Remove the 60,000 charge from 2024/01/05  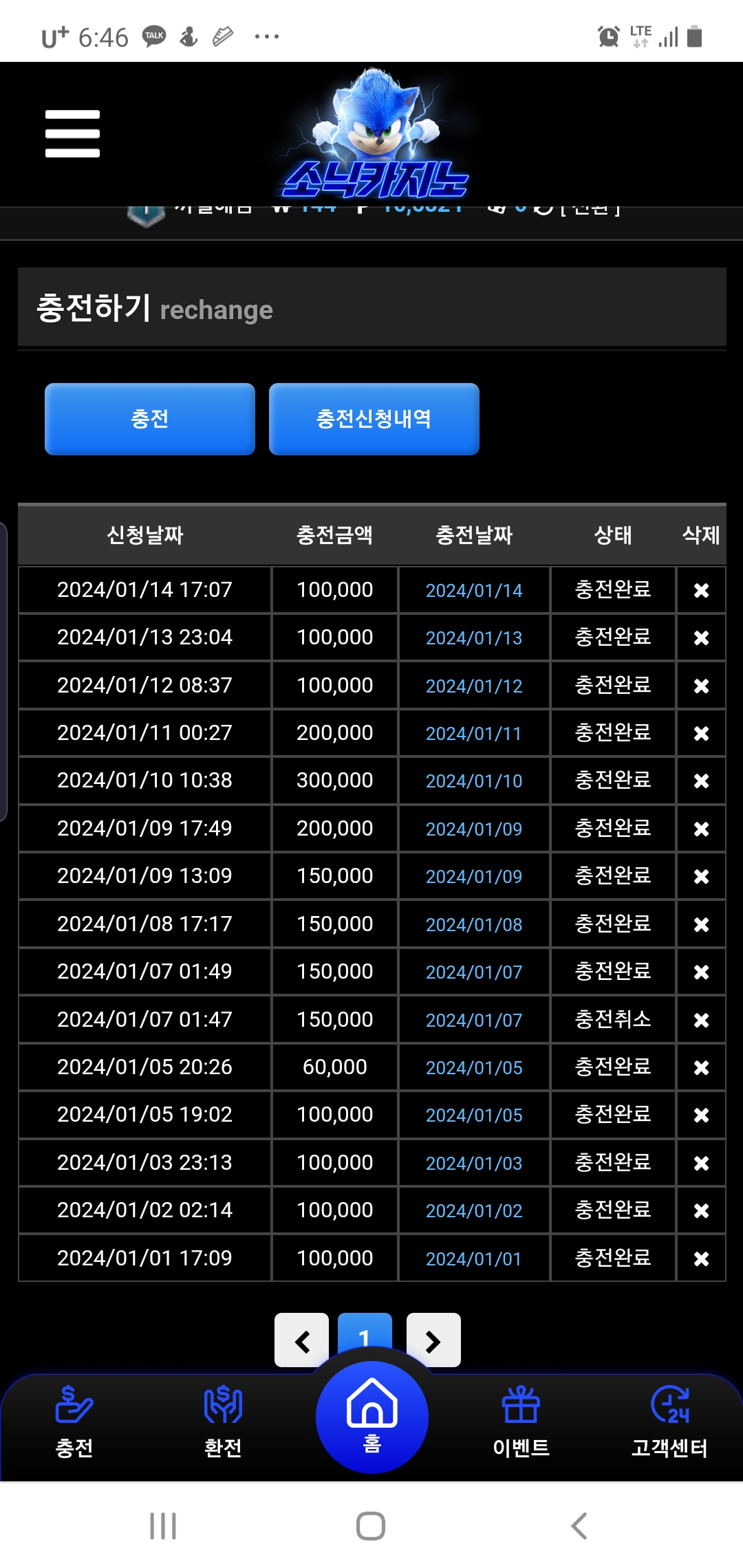(701, 1067)
